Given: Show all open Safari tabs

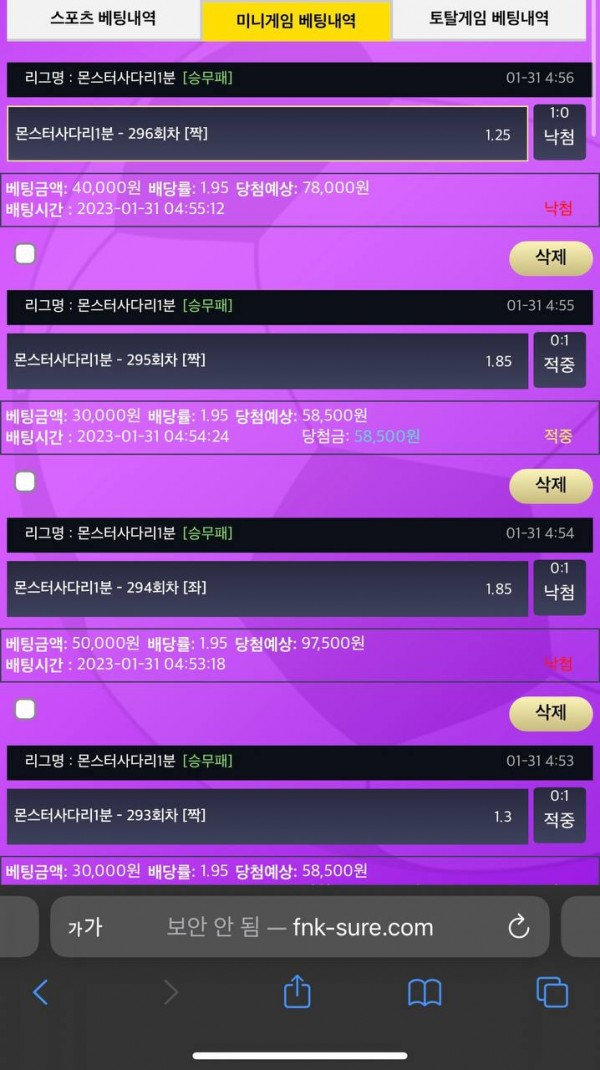Looking at the screenshot, I should pos(552,992).
